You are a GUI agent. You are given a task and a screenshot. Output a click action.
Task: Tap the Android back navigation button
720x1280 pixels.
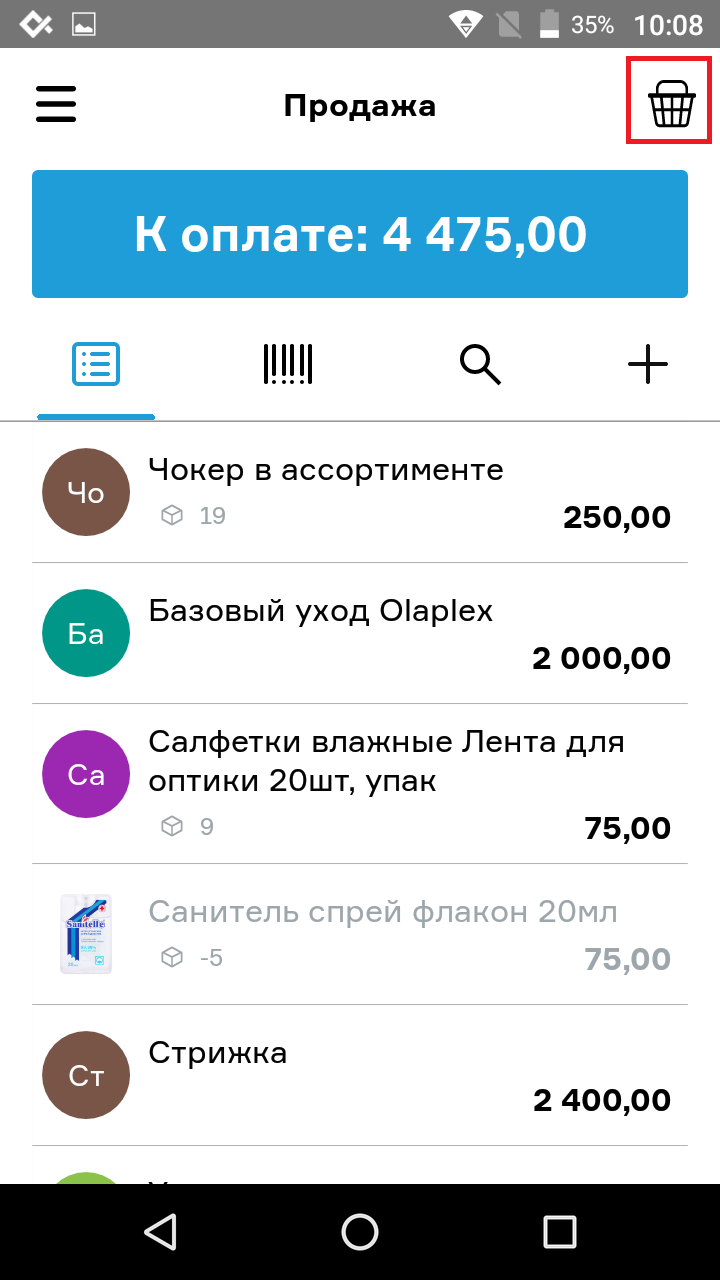click(x=160, y=1232)
